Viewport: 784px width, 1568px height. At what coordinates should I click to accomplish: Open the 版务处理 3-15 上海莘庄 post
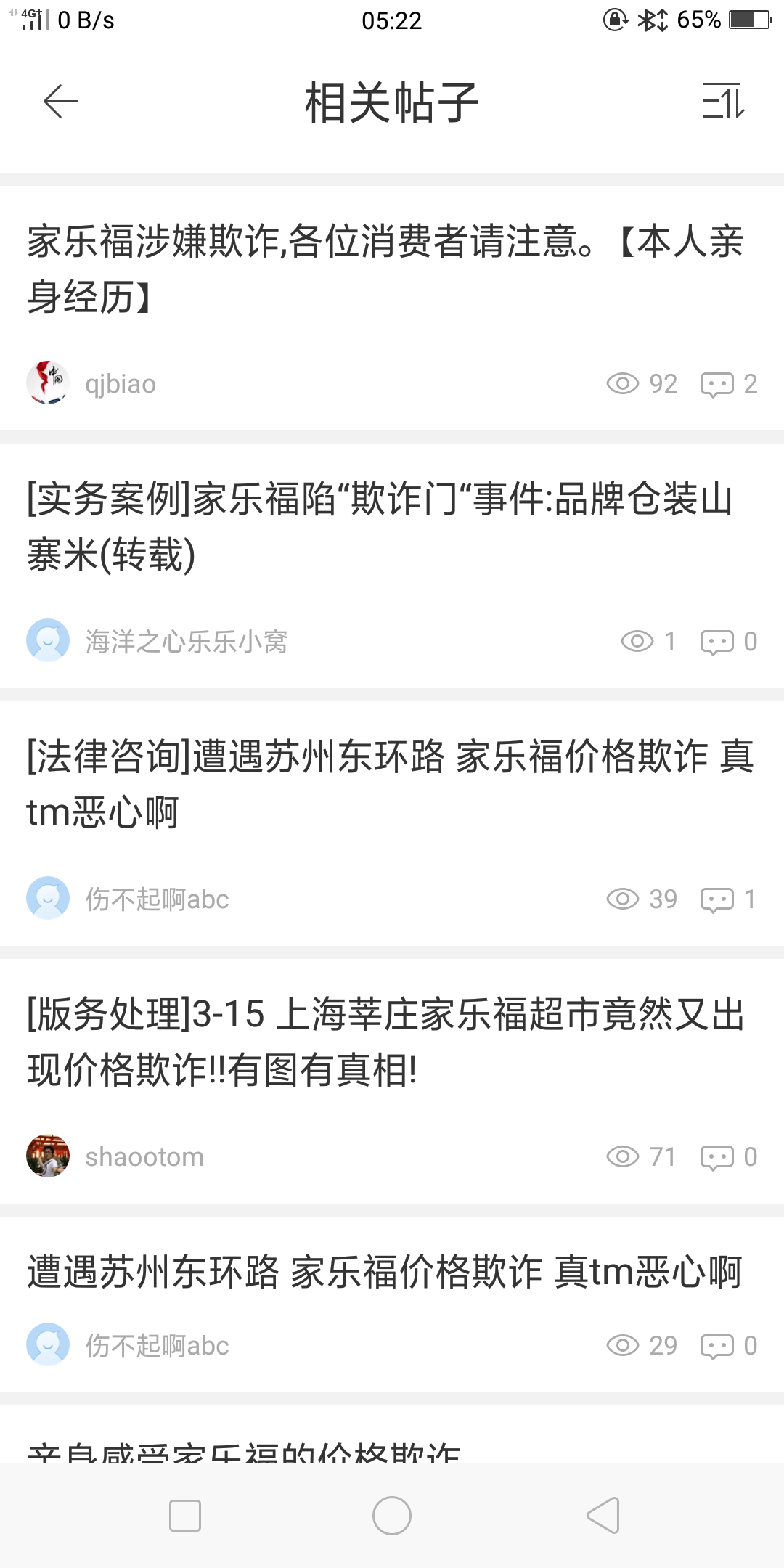[x=386, y=1042]
